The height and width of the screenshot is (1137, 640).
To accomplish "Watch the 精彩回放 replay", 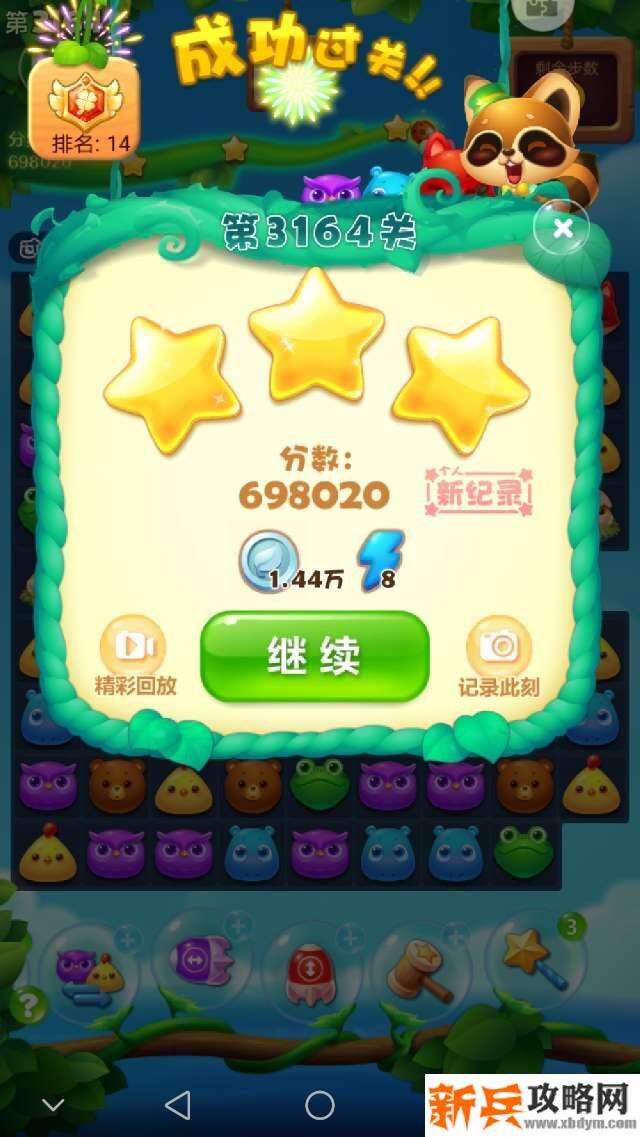I will click(x=135, y=655).
